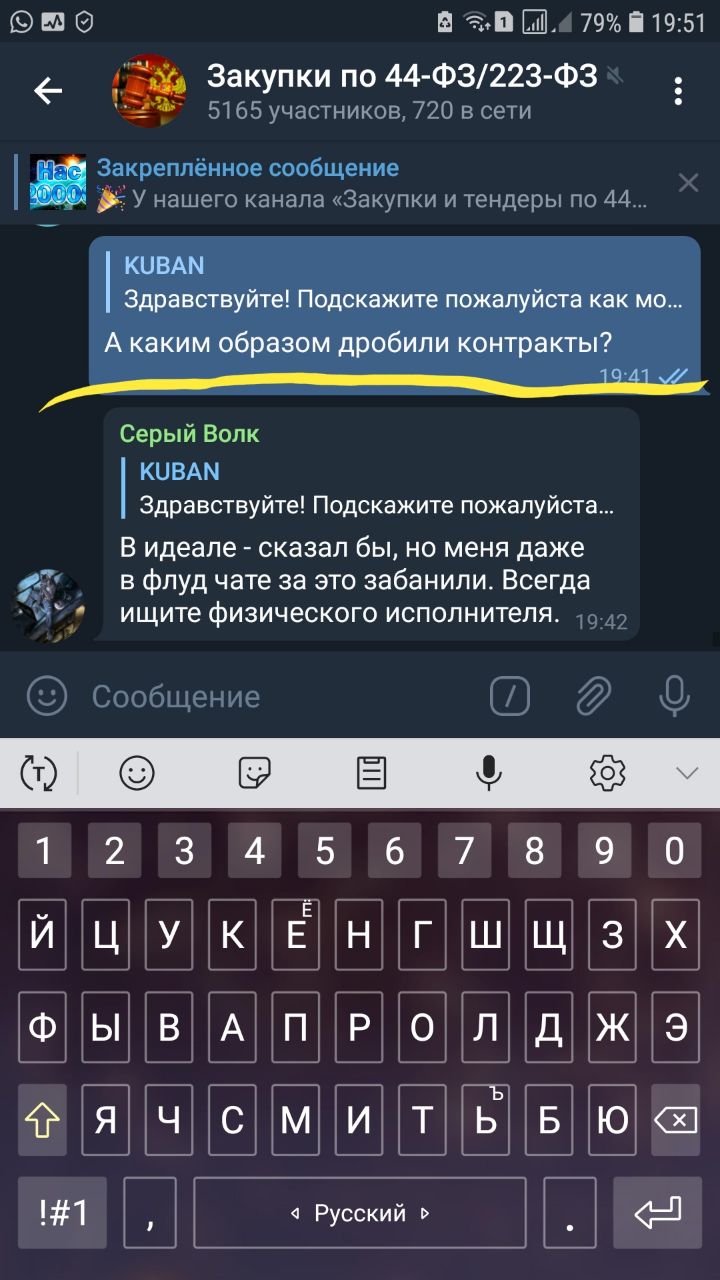This screenshot has height=1280, width=720.
Task: Open the keyboard sticker panel
Action: click(x=255, y=773)
